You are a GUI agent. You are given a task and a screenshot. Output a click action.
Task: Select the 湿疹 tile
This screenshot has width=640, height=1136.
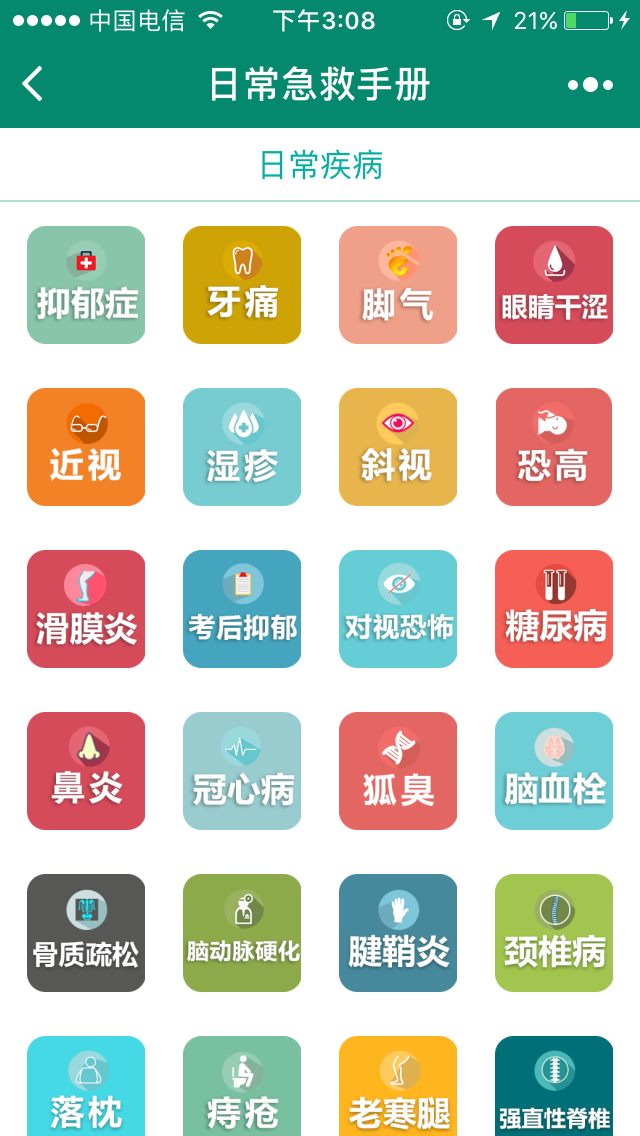pyautogui.click(x=242, y=447)
